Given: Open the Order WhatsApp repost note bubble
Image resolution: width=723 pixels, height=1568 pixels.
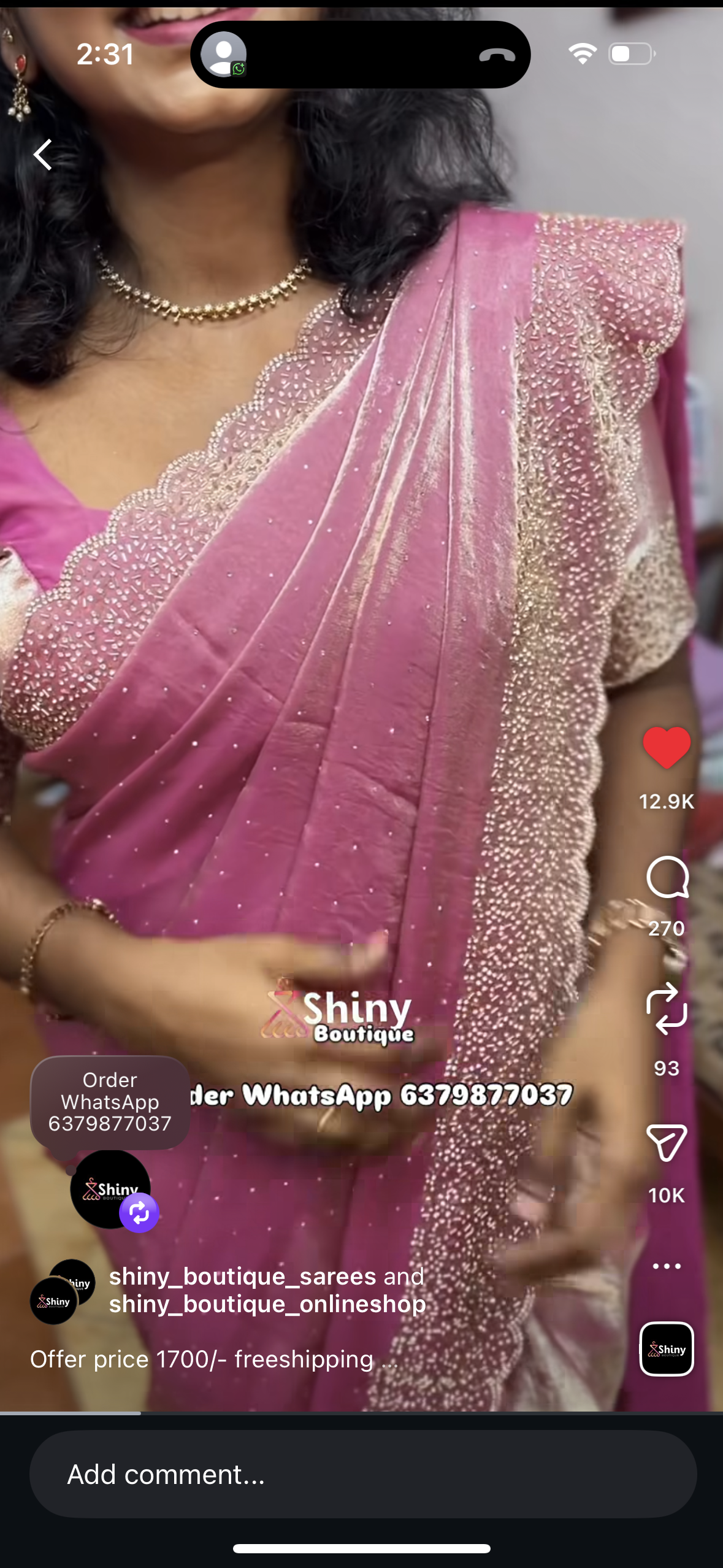Looking at the screenshot, I should coord(110,1102).
